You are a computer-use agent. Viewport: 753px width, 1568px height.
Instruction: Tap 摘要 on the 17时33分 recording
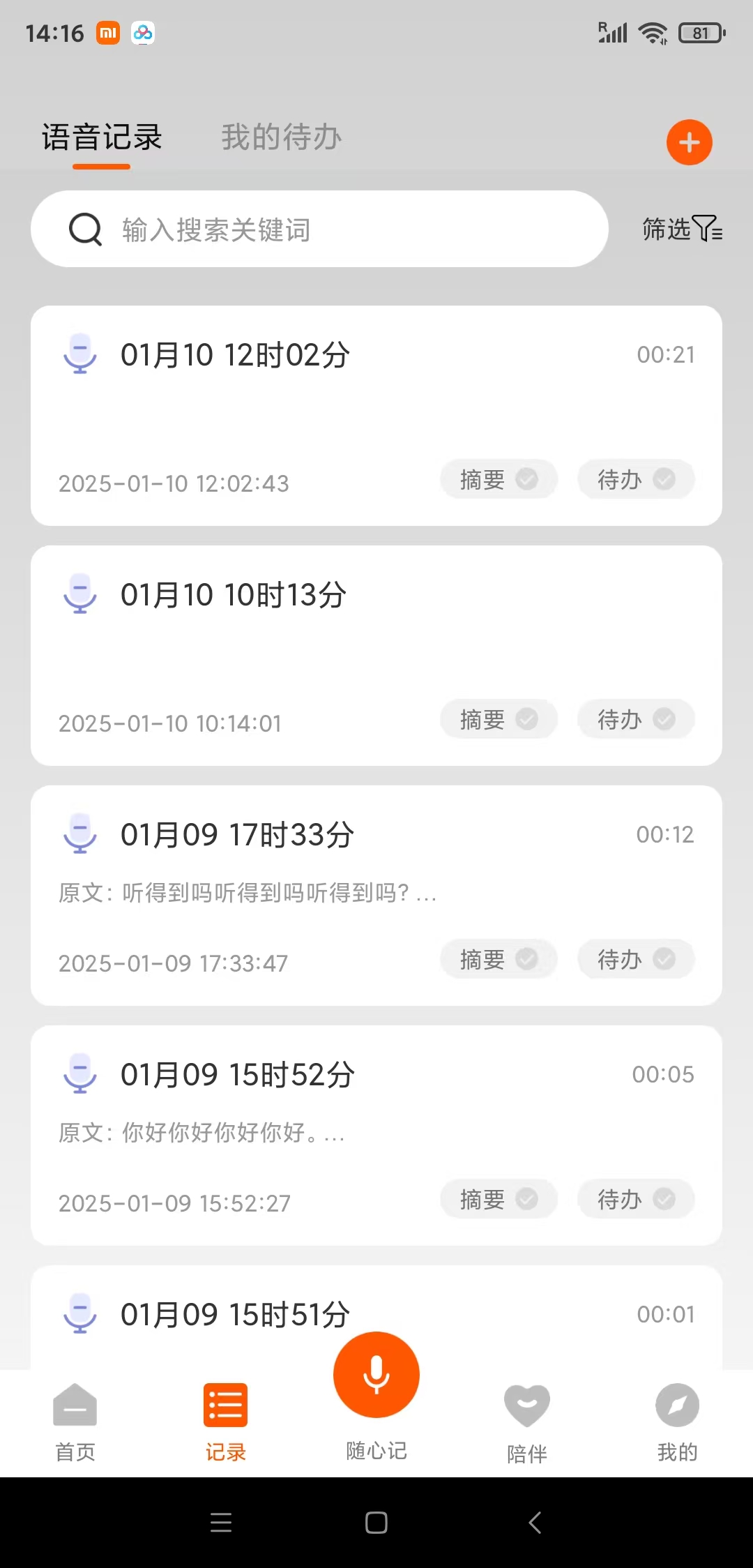498,960
